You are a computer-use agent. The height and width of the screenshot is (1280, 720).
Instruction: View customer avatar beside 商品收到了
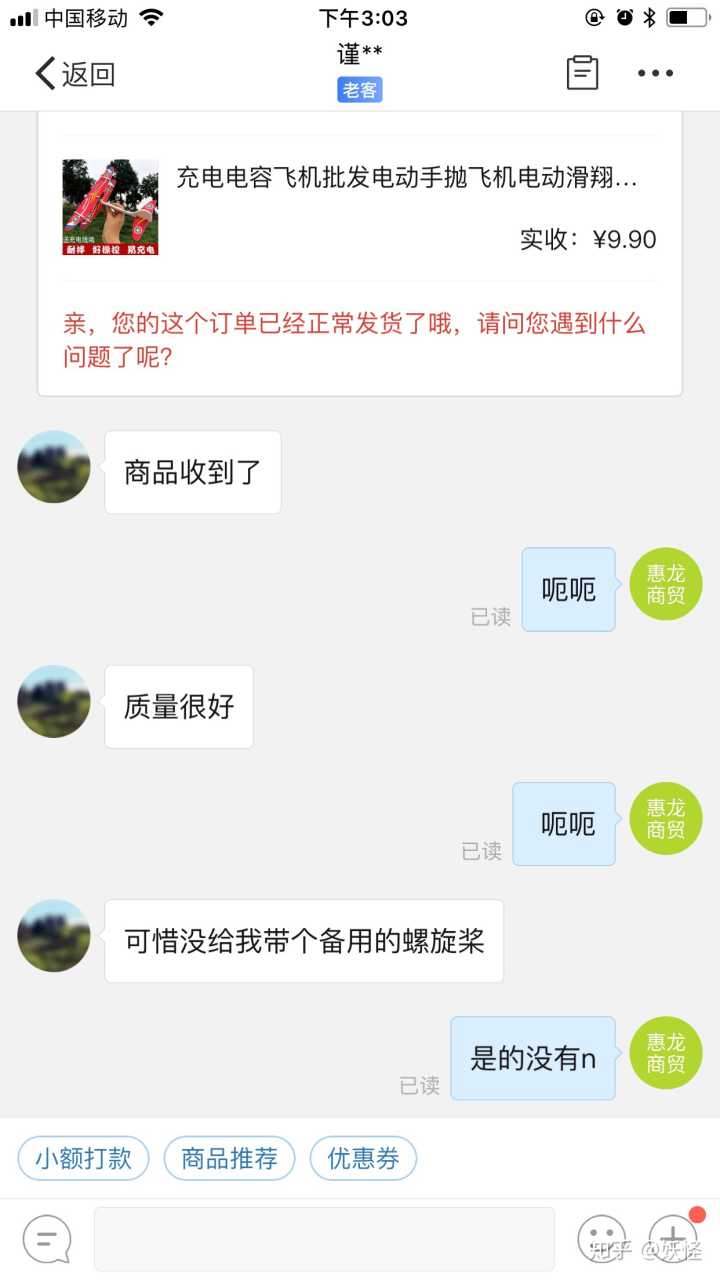[54, 467]
